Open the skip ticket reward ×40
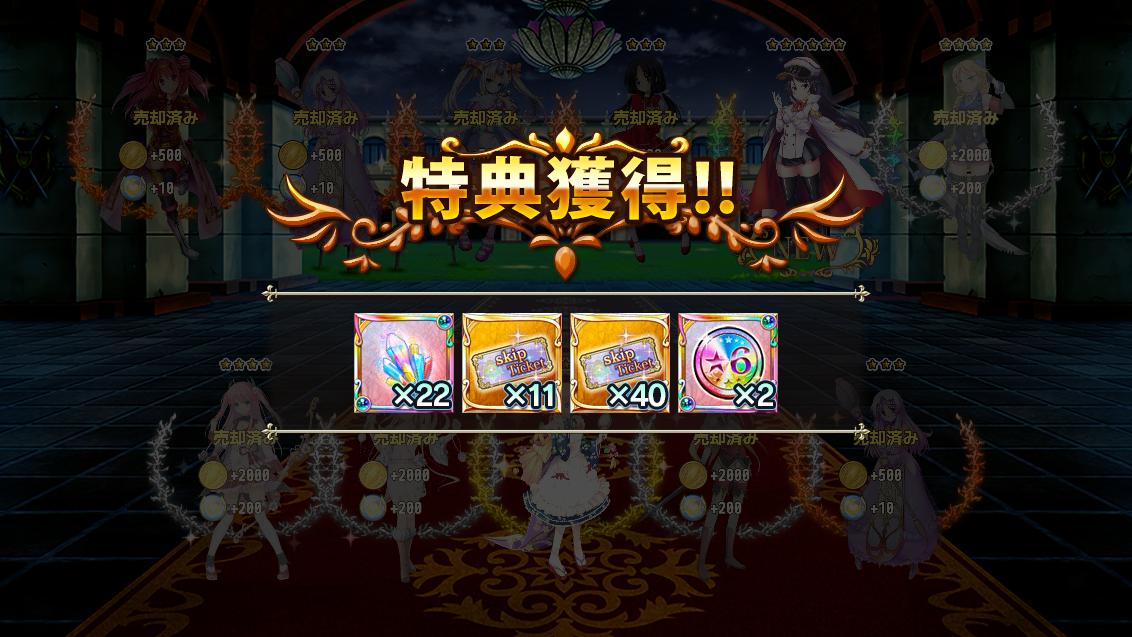Image resolution: width=1132 pixels, height=637 pixels. point(620,363)
